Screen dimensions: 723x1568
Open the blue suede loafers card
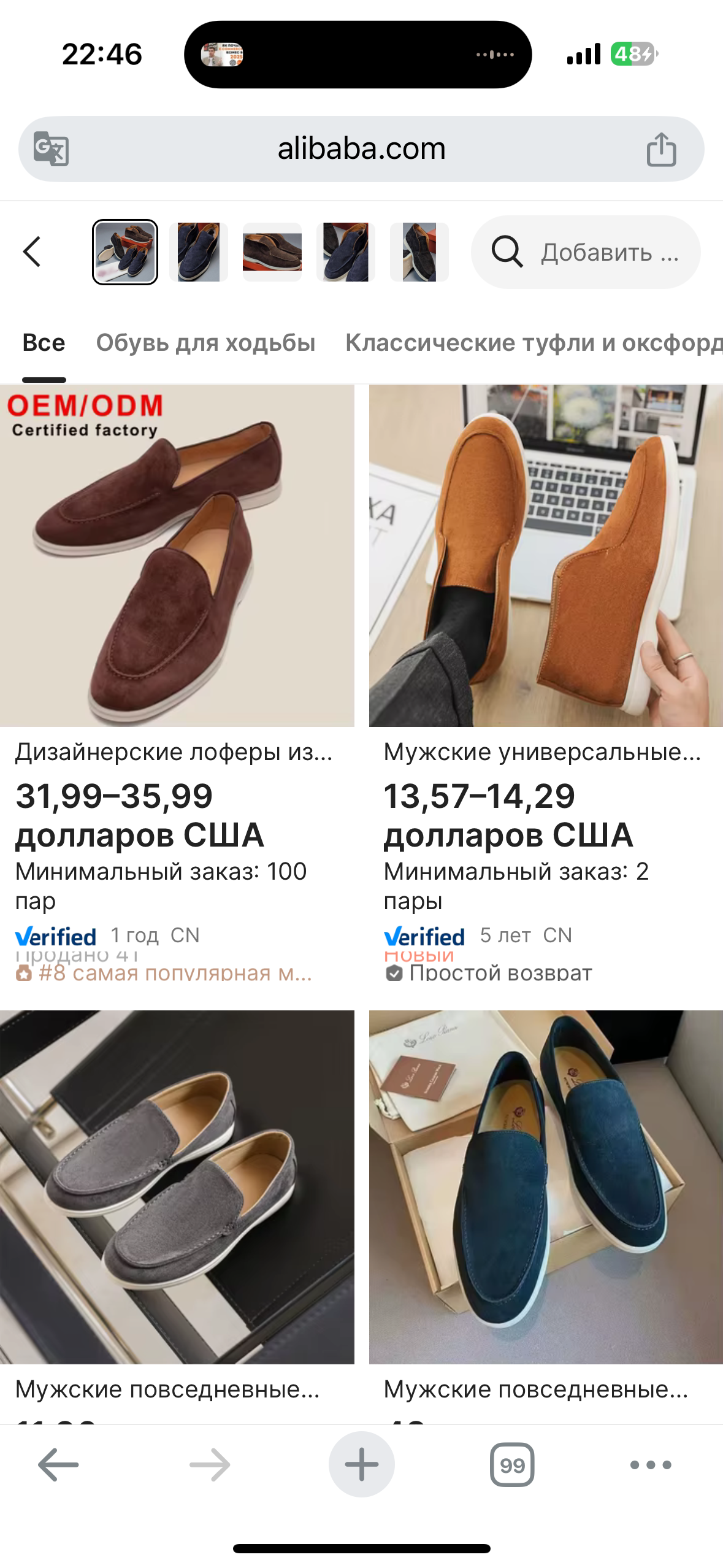pos(546,1187)
